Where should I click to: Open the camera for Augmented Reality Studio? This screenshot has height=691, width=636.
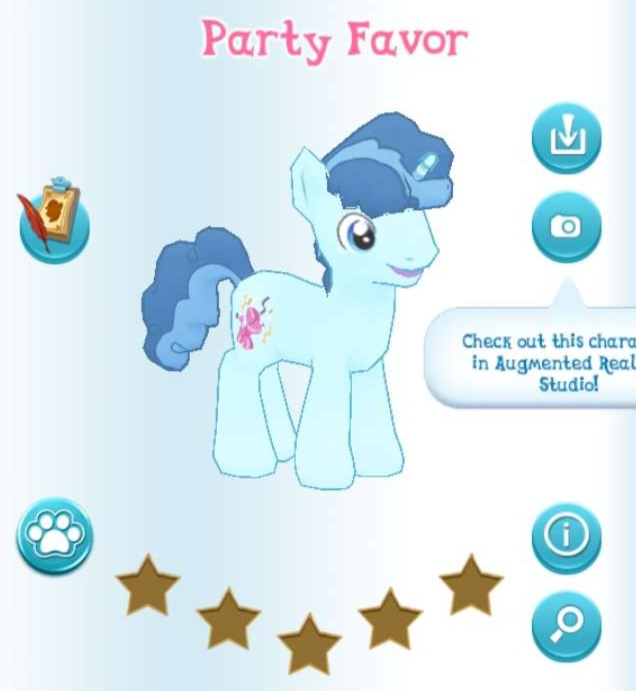pyautogui.click(x=567, y=226)
